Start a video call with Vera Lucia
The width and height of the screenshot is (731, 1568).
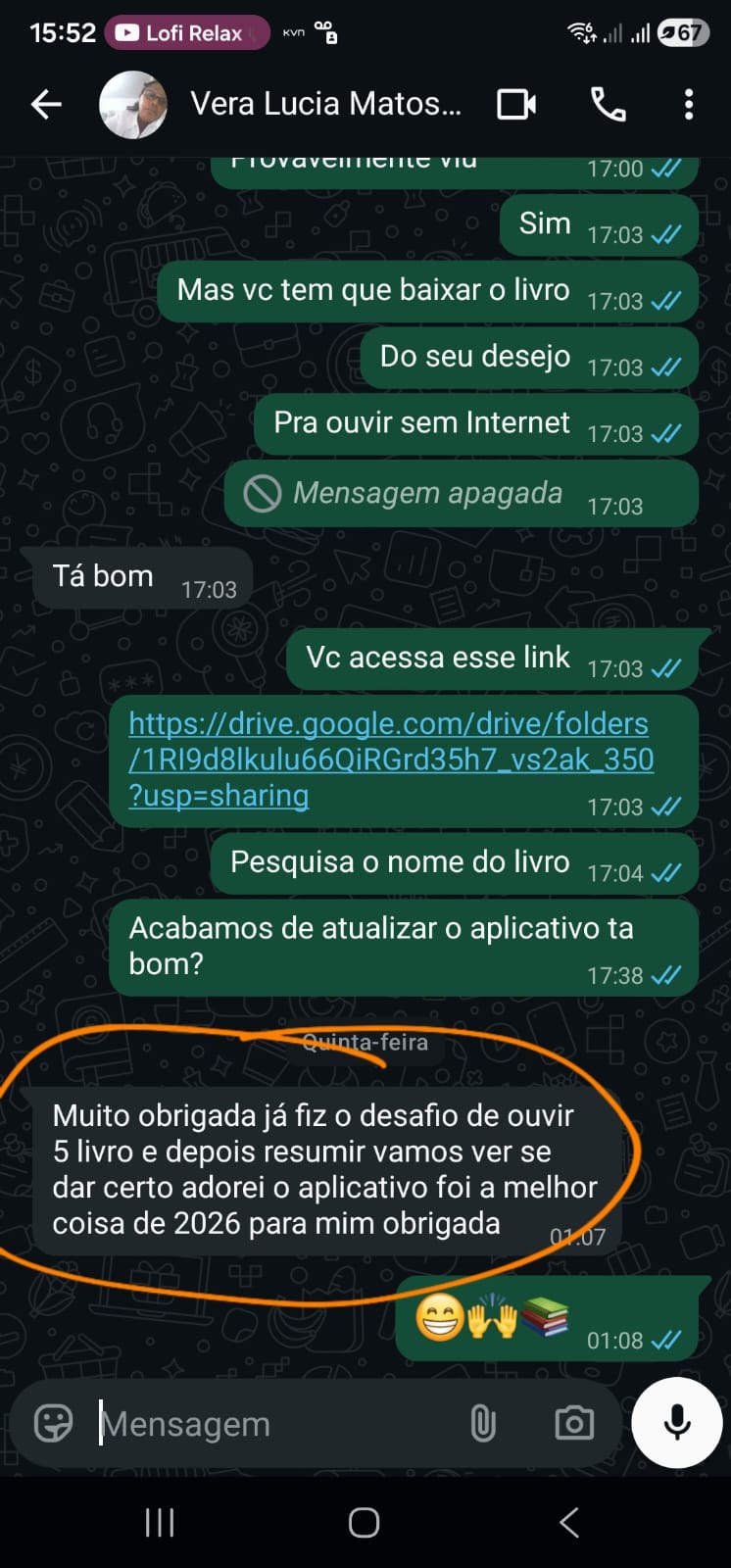tap(514, 105)
